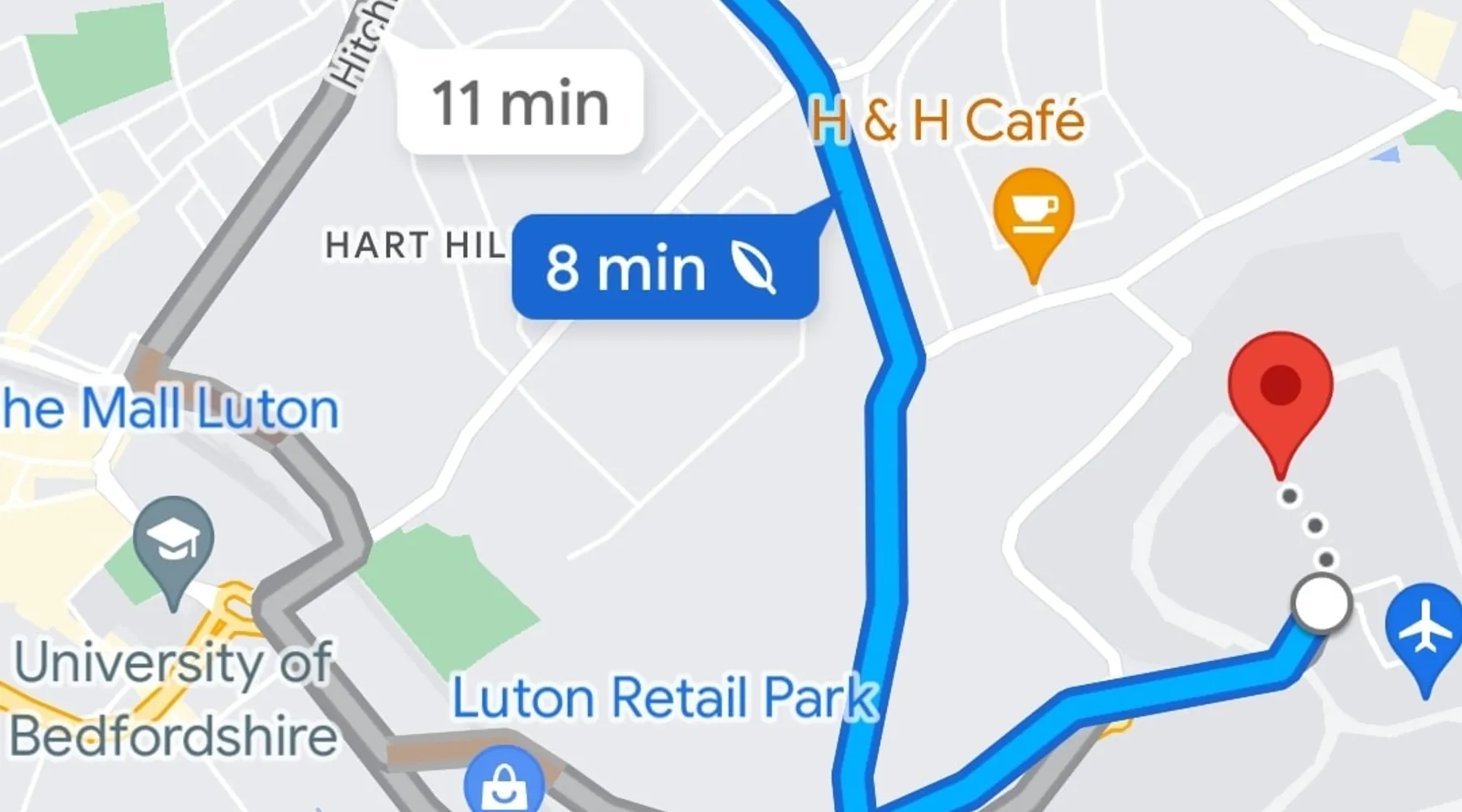The image size is (1462, 812).
Task: Select the 11 min alternate route
Action: (x=520, y=103)
